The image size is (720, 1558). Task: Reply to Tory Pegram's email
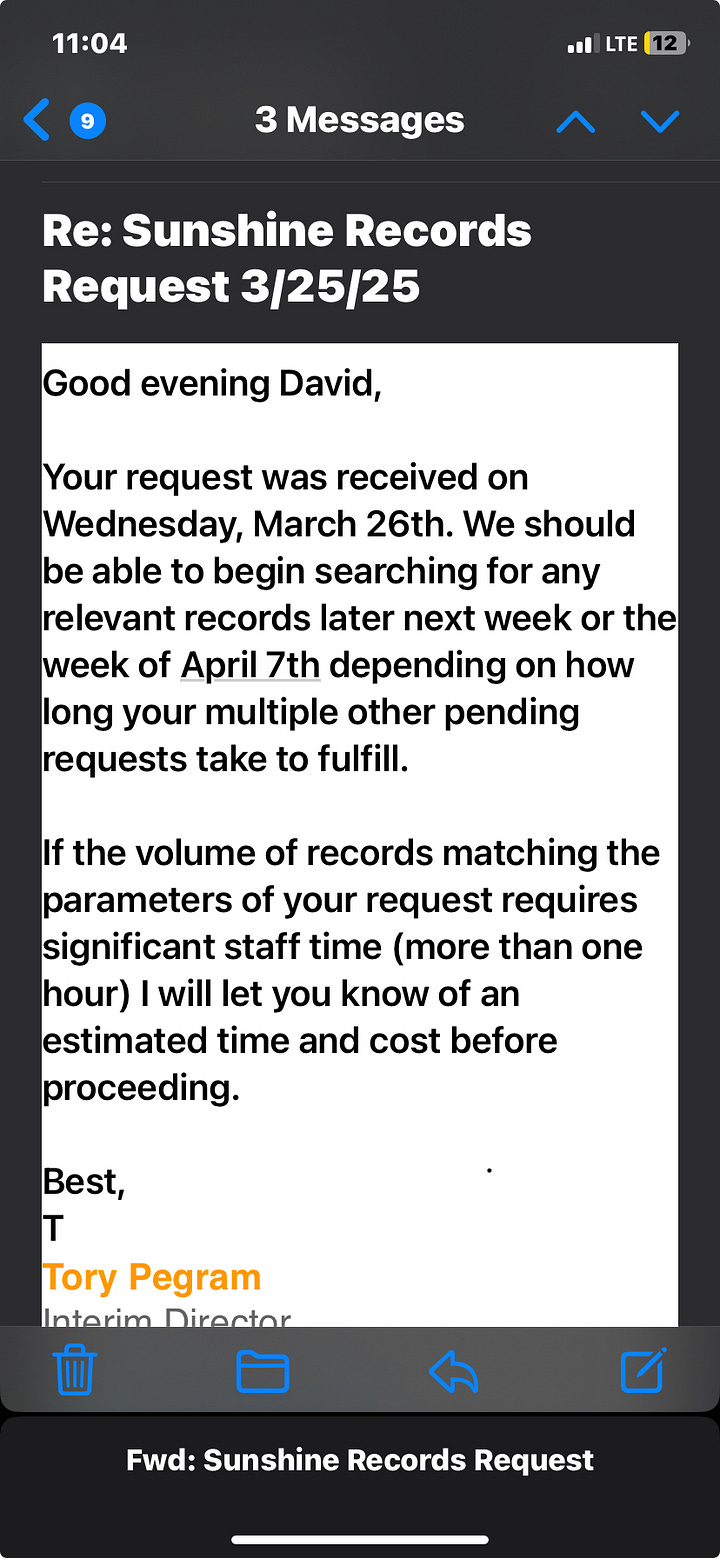[x=453, y=1371]
